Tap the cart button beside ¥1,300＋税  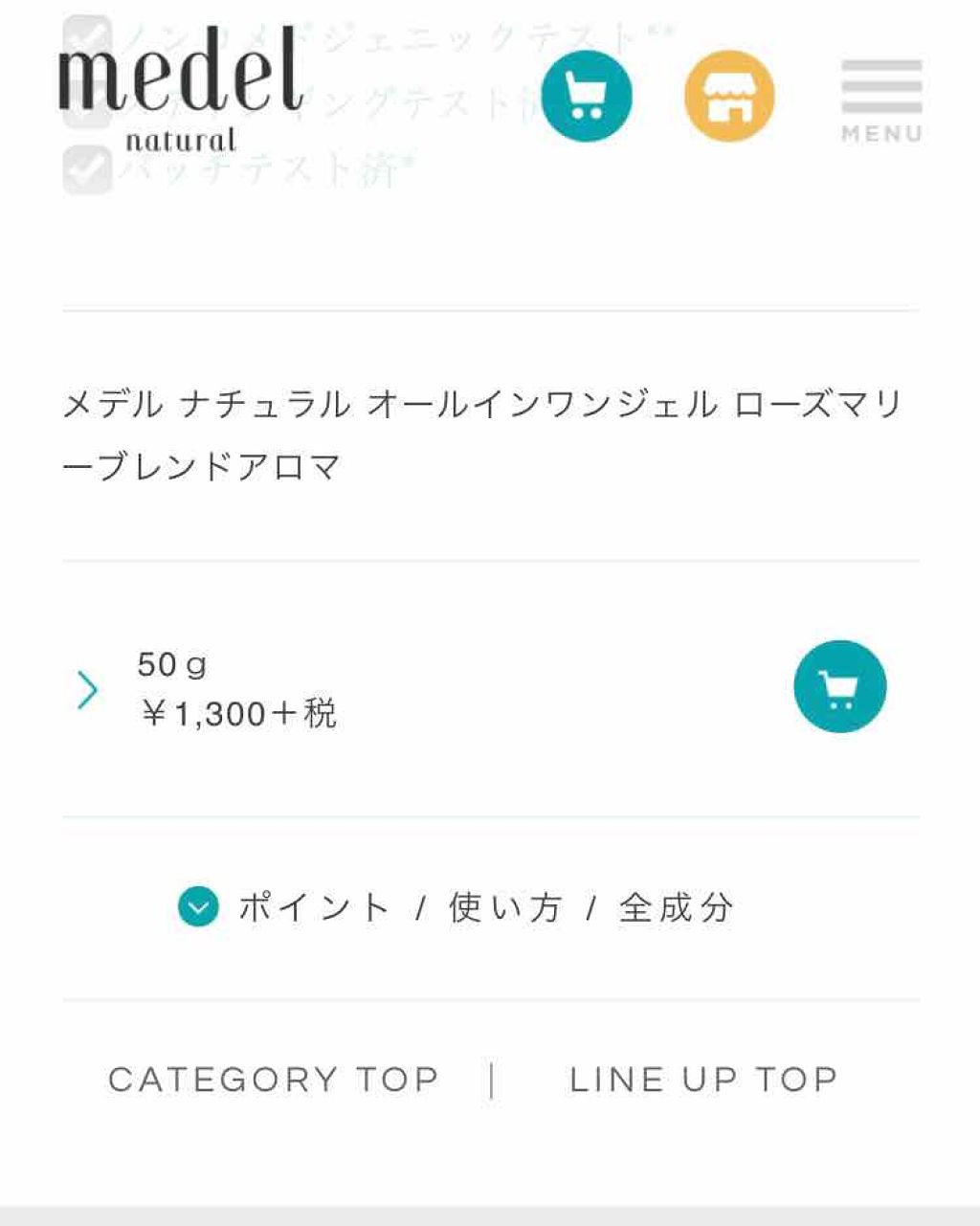[839, 686]
